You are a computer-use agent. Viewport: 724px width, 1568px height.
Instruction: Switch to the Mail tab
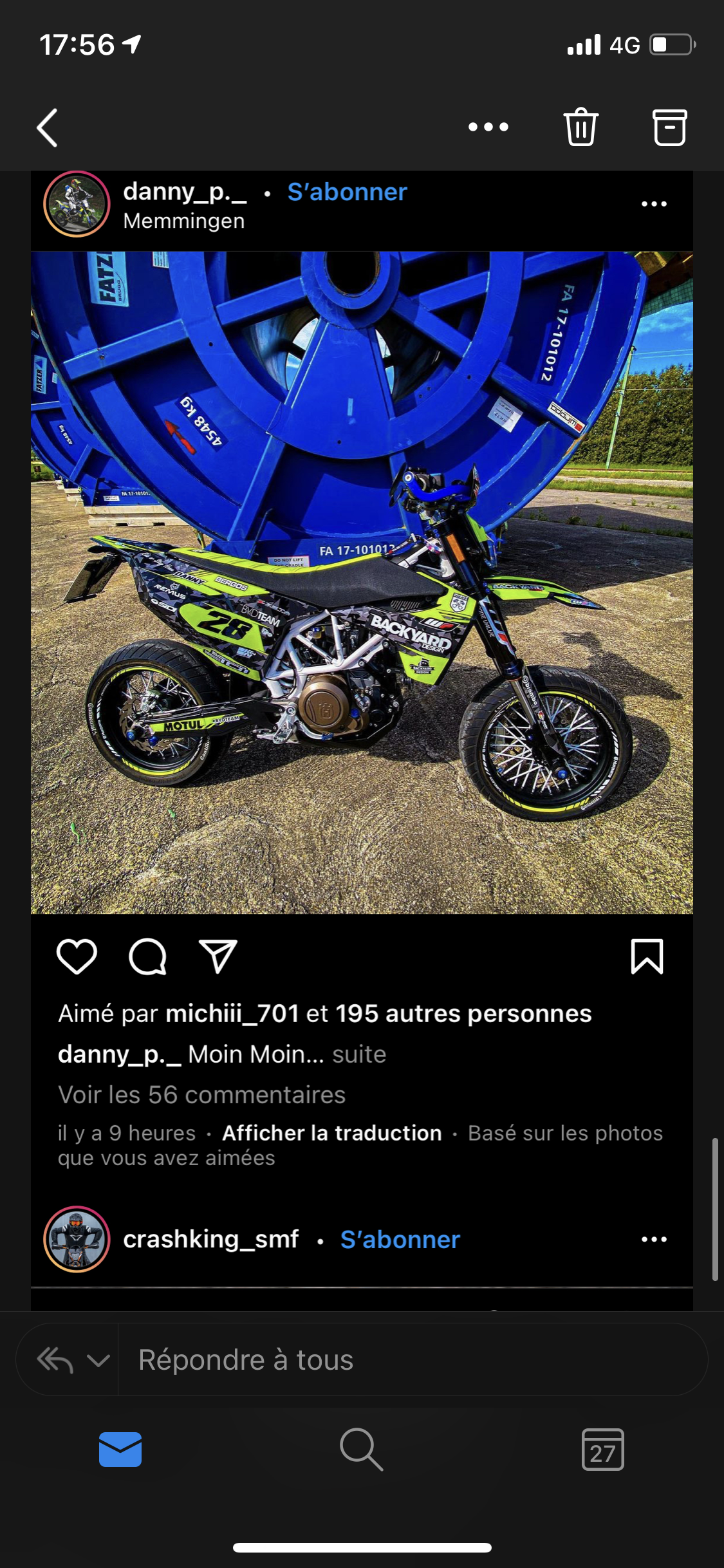coord(120,1450)
